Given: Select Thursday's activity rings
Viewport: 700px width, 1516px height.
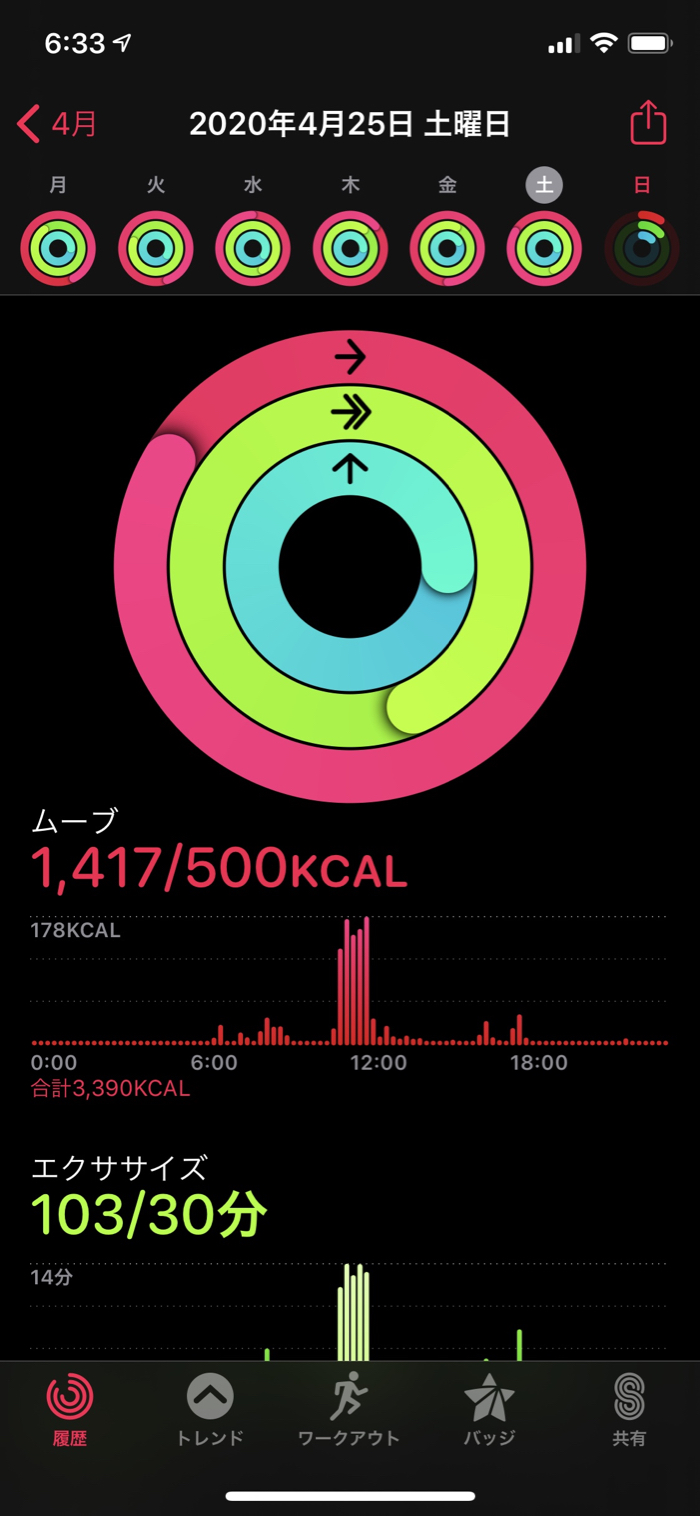Looking at the screenshot, I should [x=350, y=248].
